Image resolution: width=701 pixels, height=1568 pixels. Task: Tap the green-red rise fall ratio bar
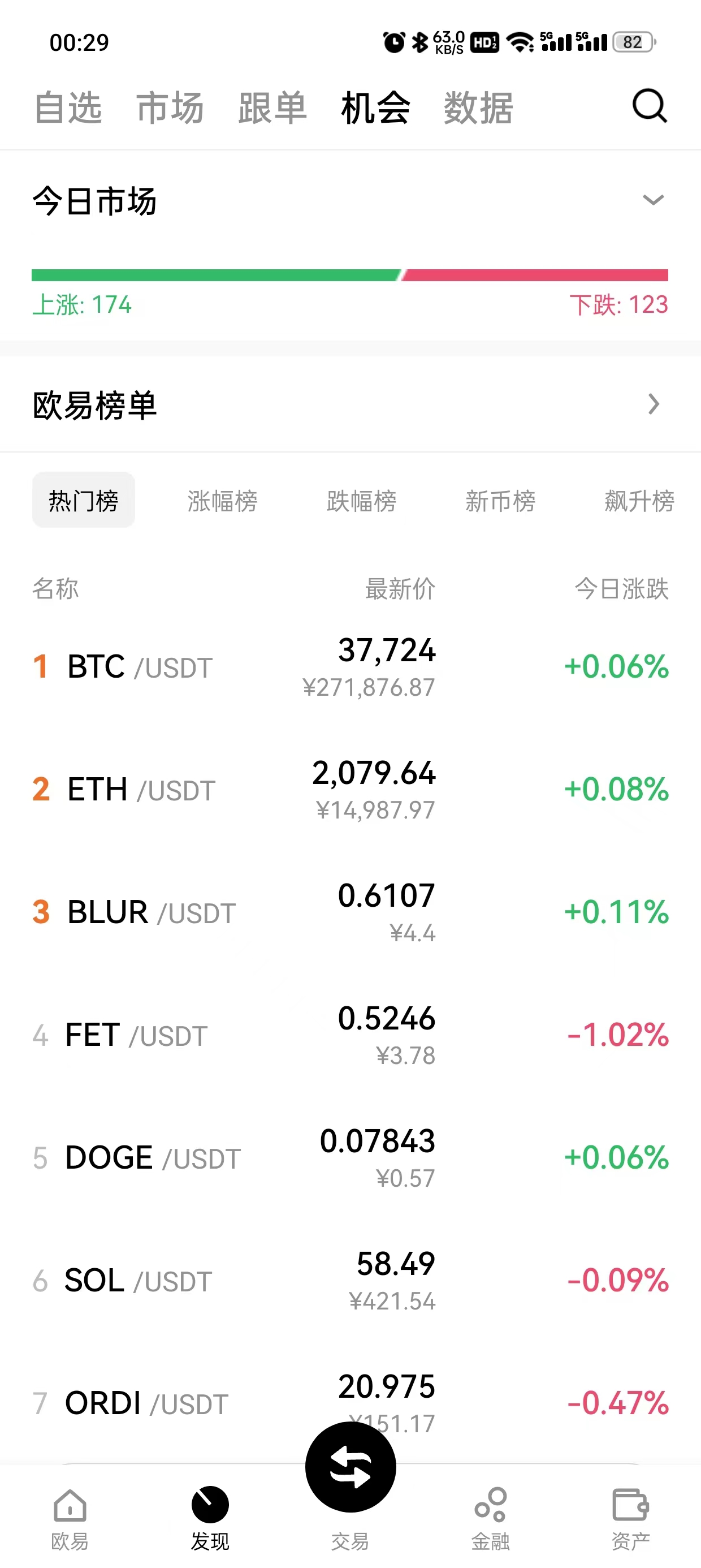pos(350,274)
